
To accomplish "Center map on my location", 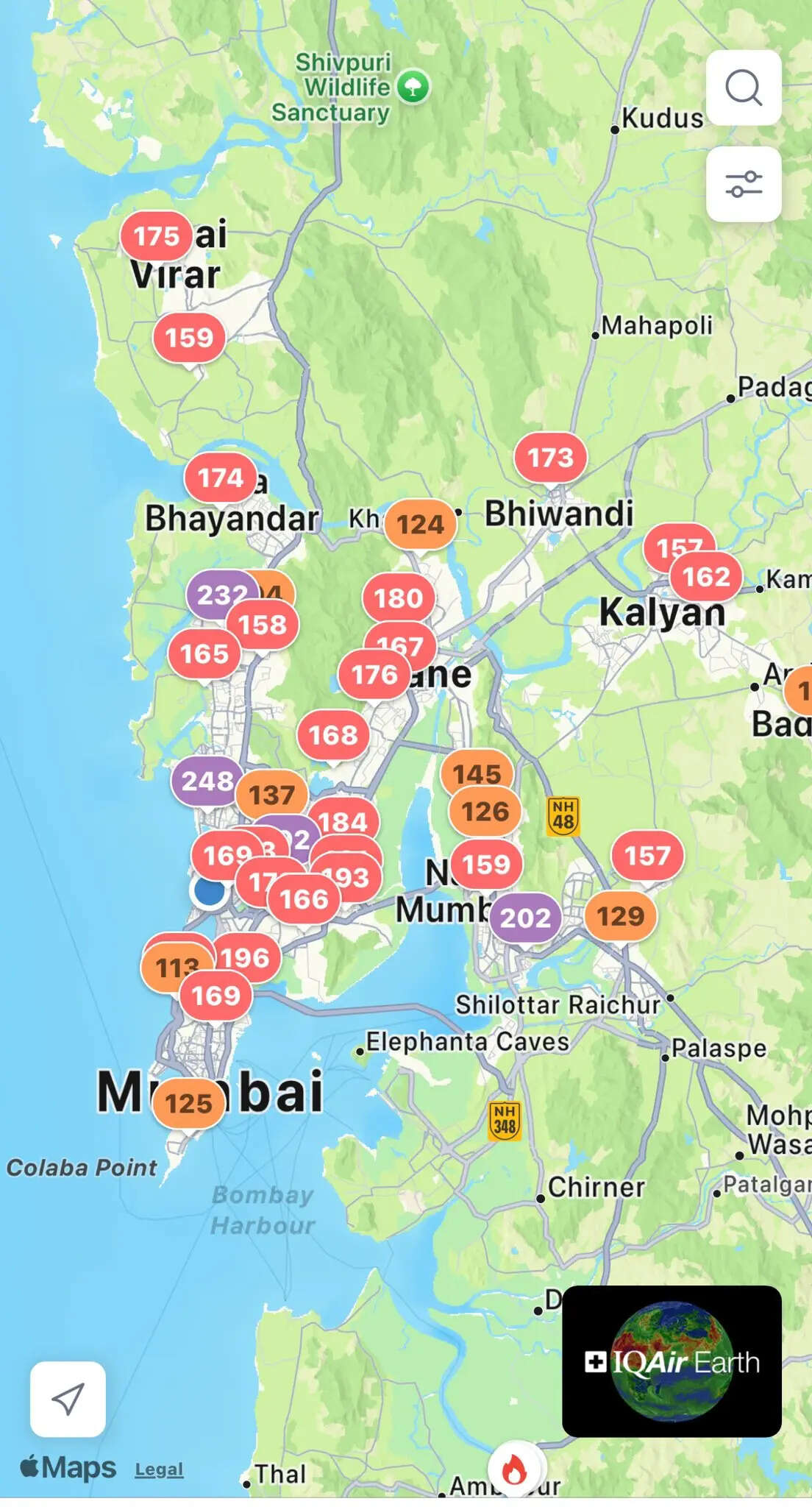I will pyautogui.click(x=68, y=1399).
